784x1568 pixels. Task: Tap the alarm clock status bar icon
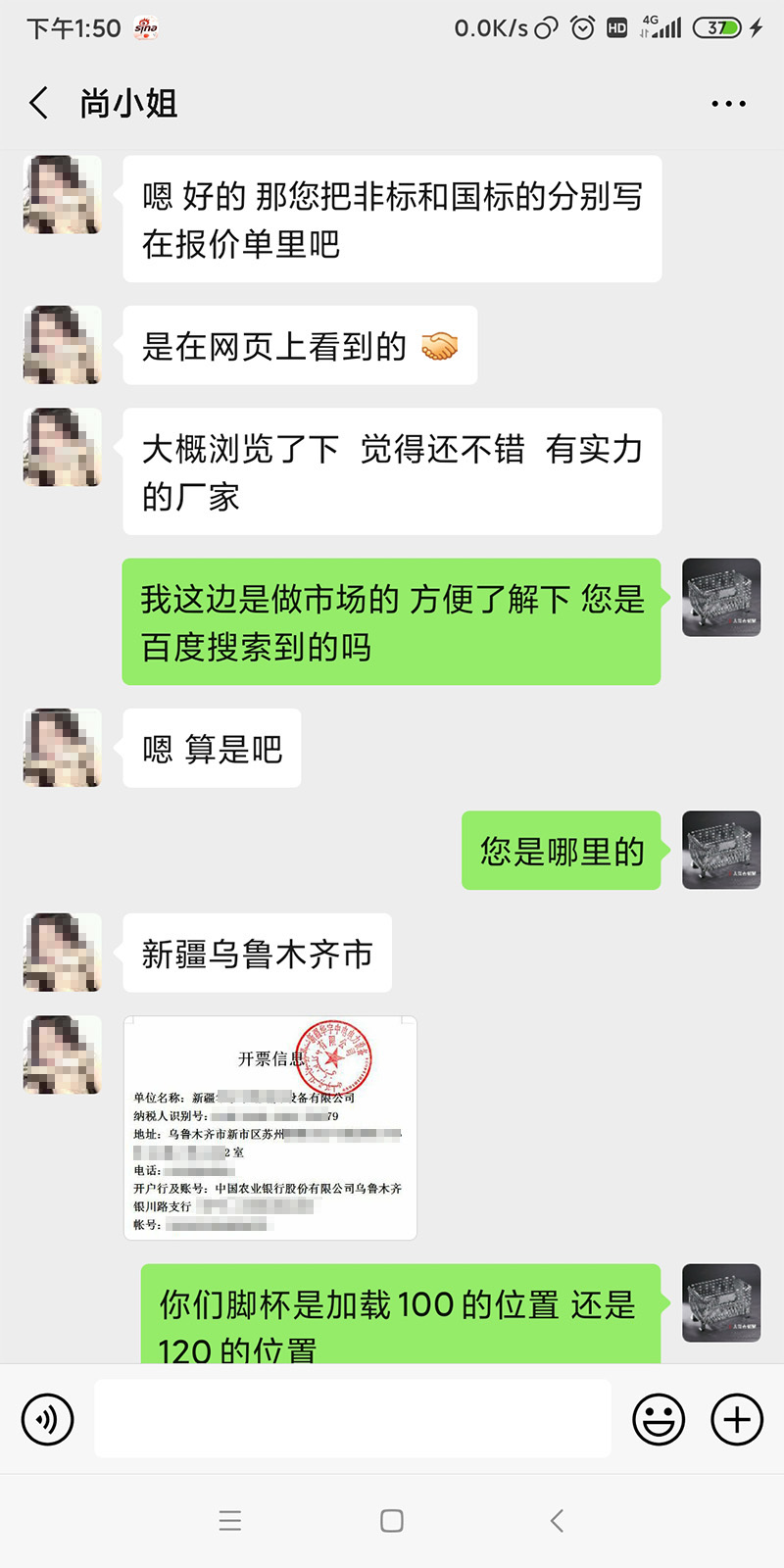pos(581,28)
